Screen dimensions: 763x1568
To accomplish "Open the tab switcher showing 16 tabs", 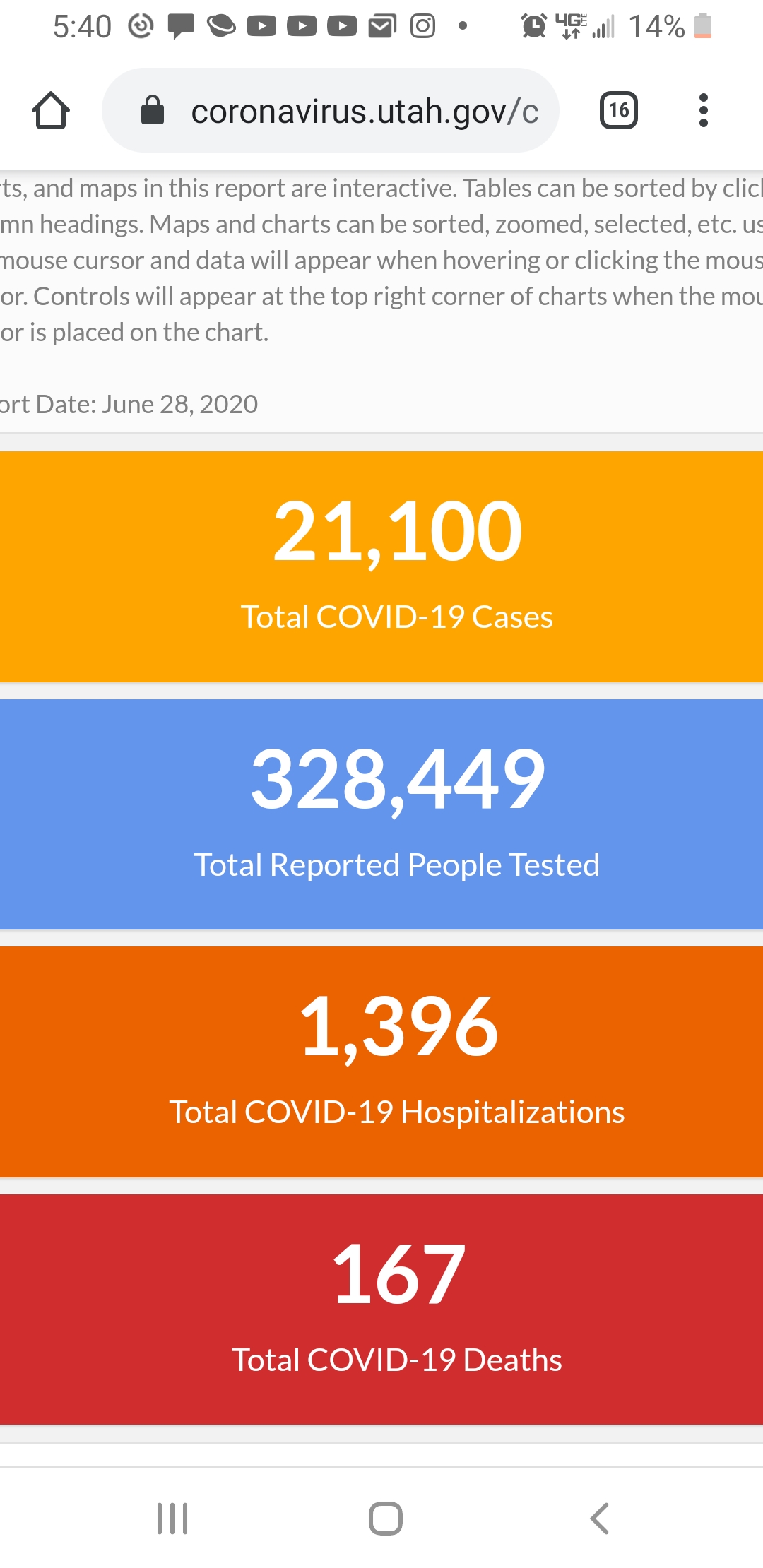I will point(618,110).
